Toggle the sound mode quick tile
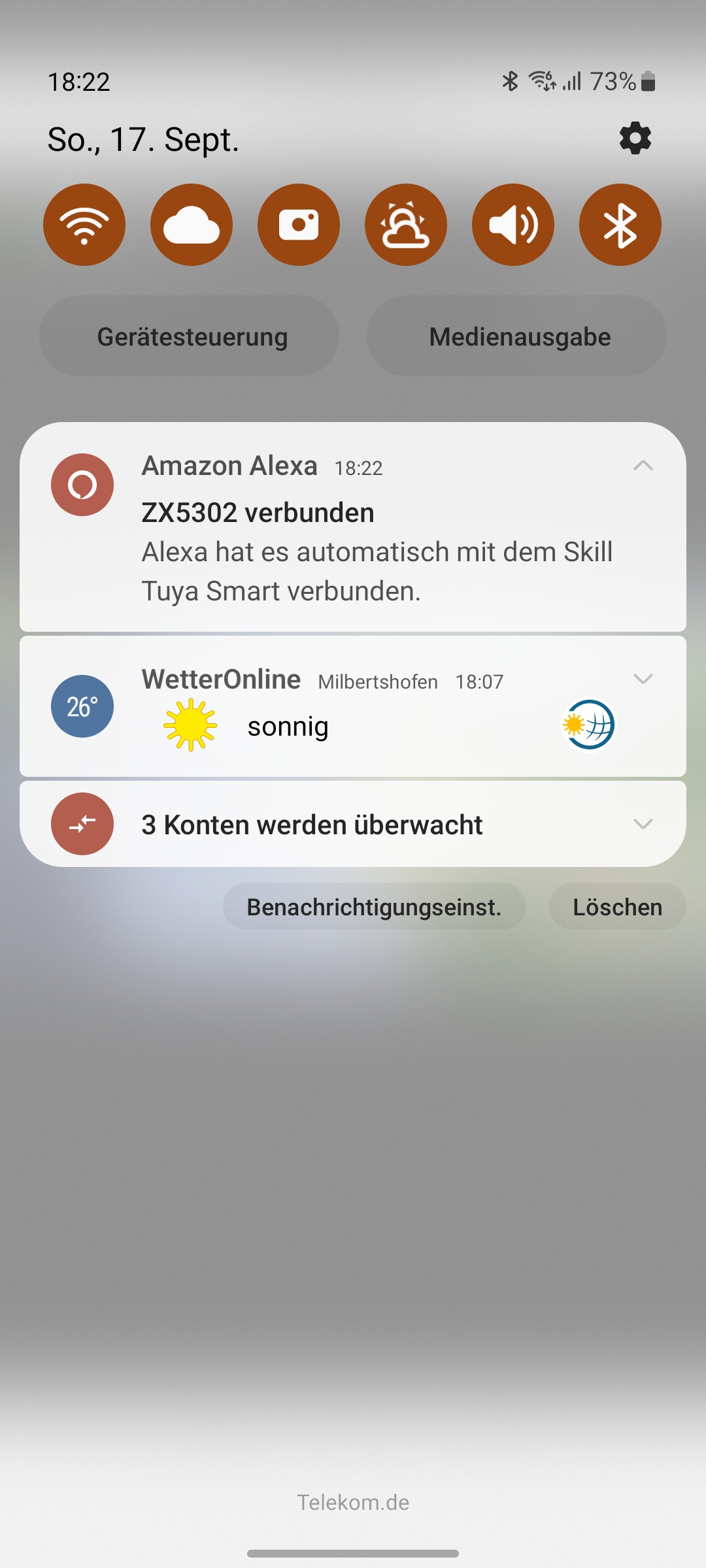Screen dimensions: 706x1568 click(x=513, y=225)
